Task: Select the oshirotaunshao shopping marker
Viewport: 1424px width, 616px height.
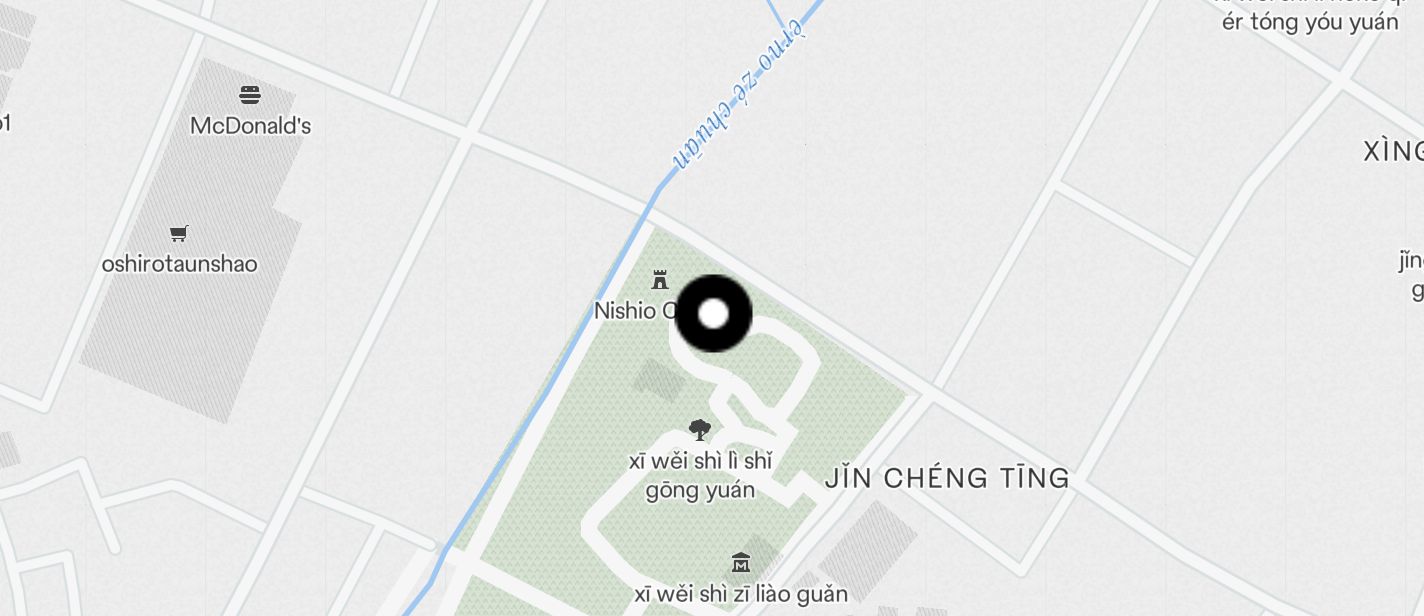Action: [179, 234]
